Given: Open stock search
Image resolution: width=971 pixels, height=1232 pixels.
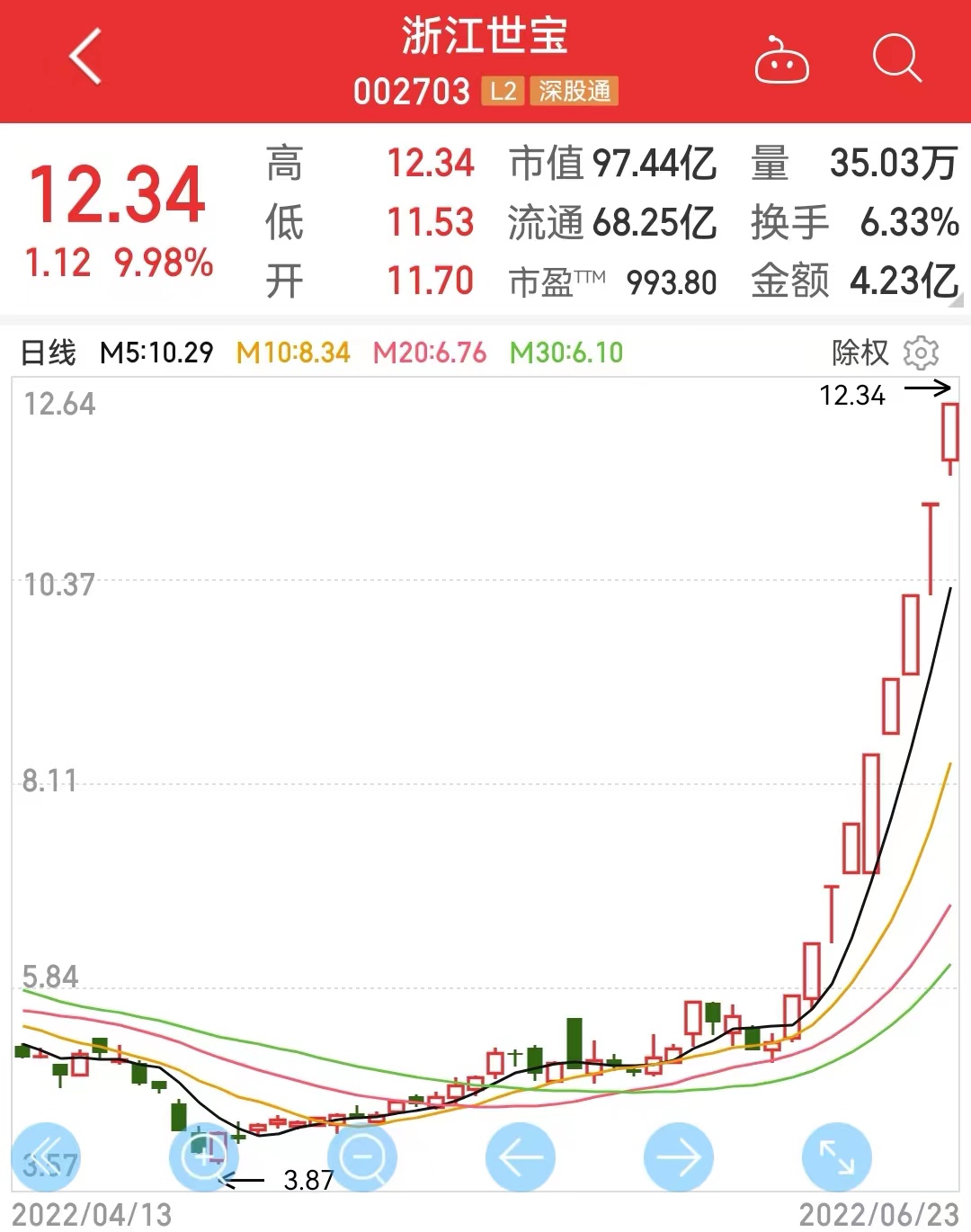Looking at the screenshot, I should [896, 58].
